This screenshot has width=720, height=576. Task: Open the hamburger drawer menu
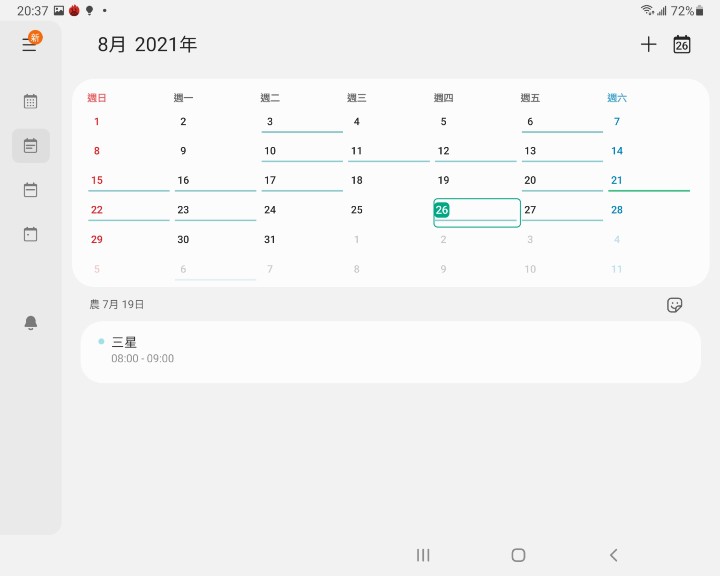30,45
